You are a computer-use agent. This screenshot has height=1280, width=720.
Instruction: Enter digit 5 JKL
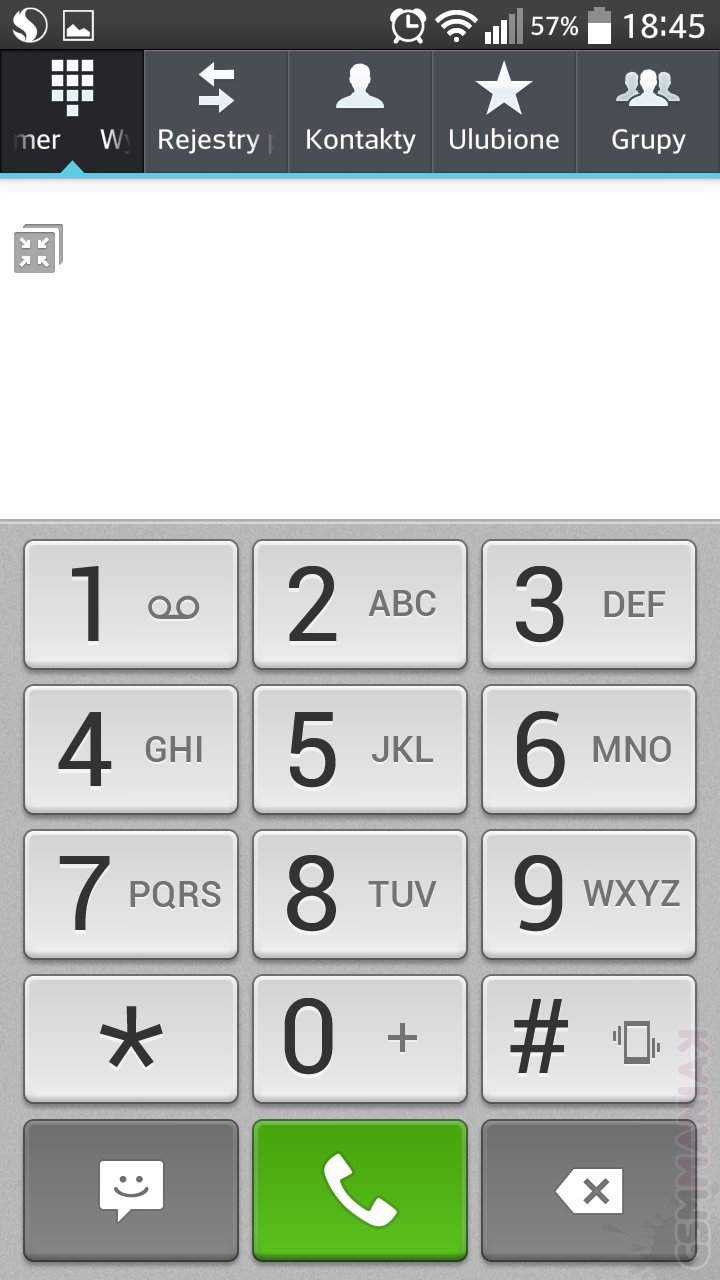(x=360, y=750)
